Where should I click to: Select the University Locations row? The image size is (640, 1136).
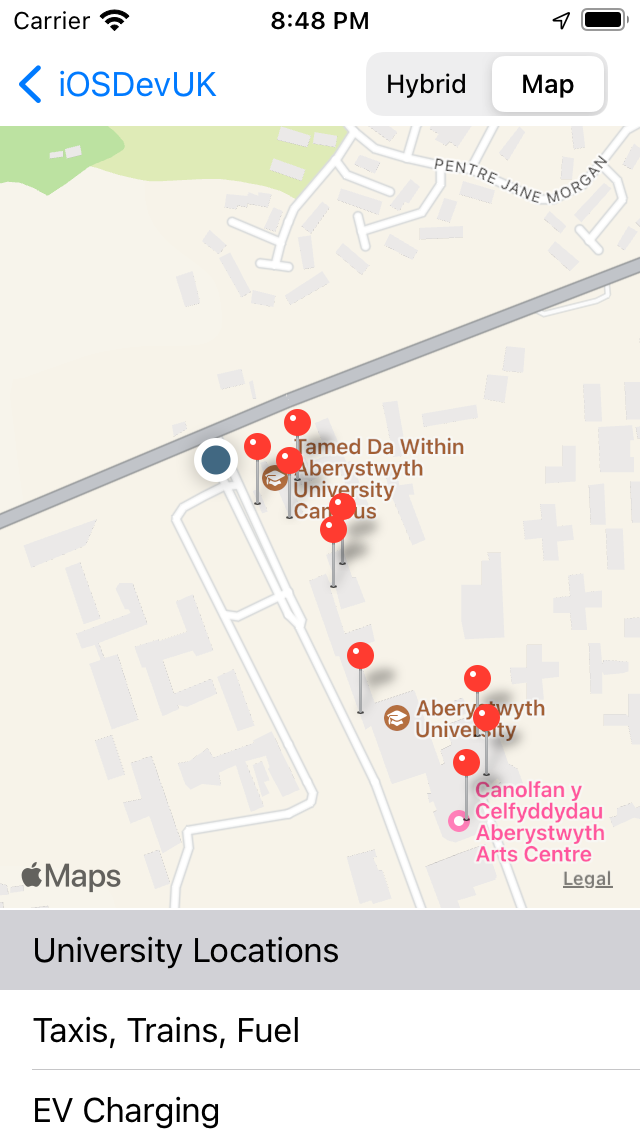[320, 950]
